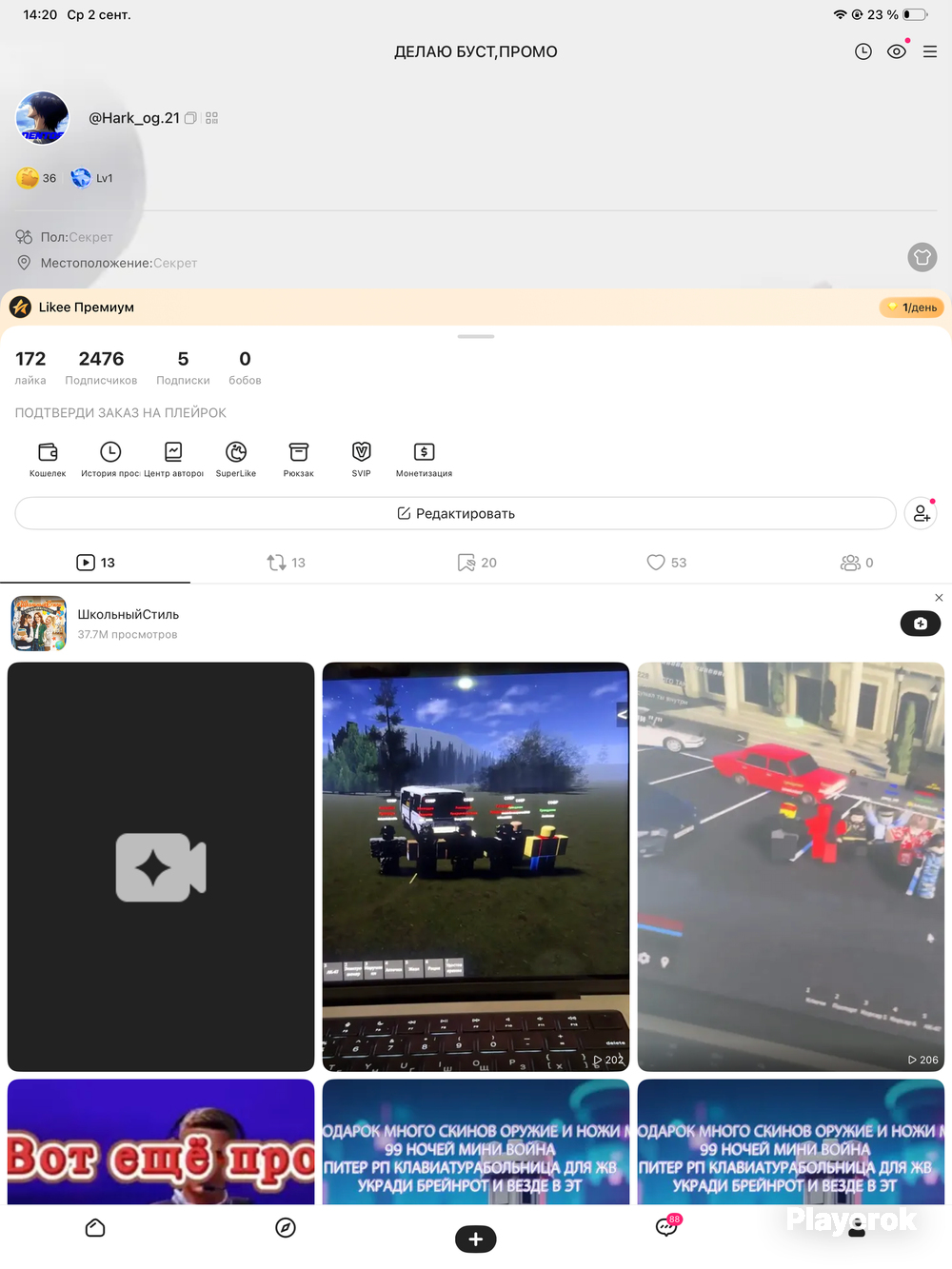Open find friends icon beside edit button
952x1269 pixels.
pyautogui.click(x=922, y=513)
